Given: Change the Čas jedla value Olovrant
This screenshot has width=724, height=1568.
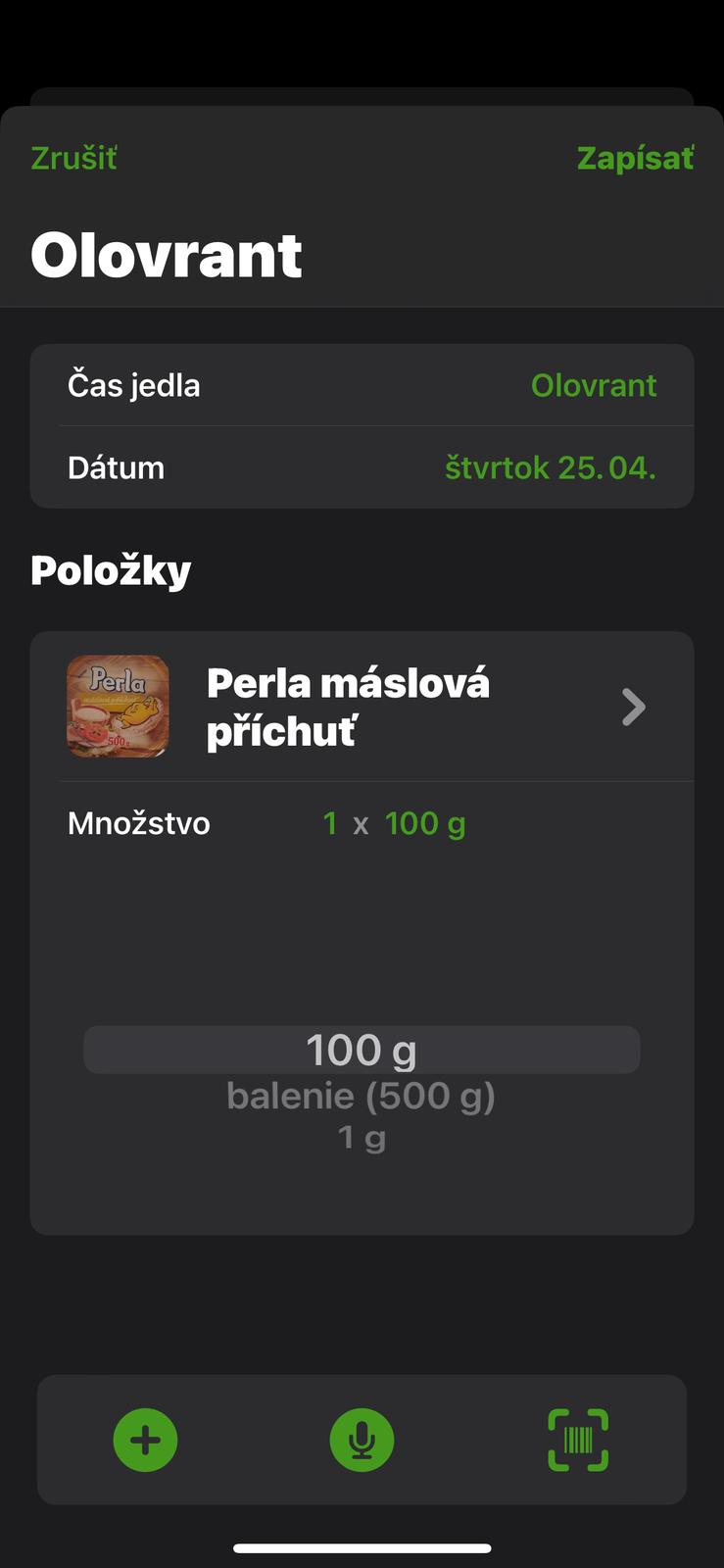Looking at the screenshot, I should point(593,385).
